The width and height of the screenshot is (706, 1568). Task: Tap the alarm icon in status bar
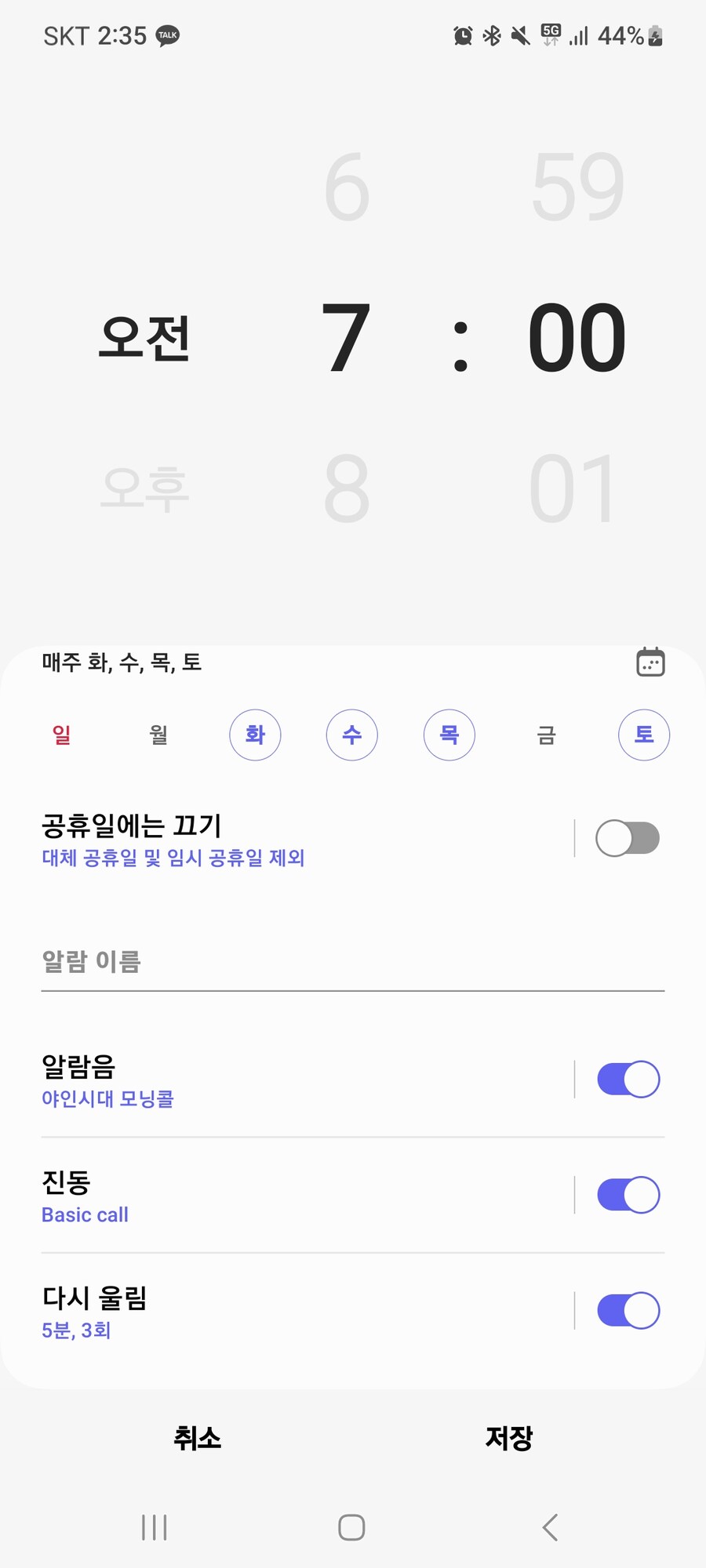tap(463, 35)
